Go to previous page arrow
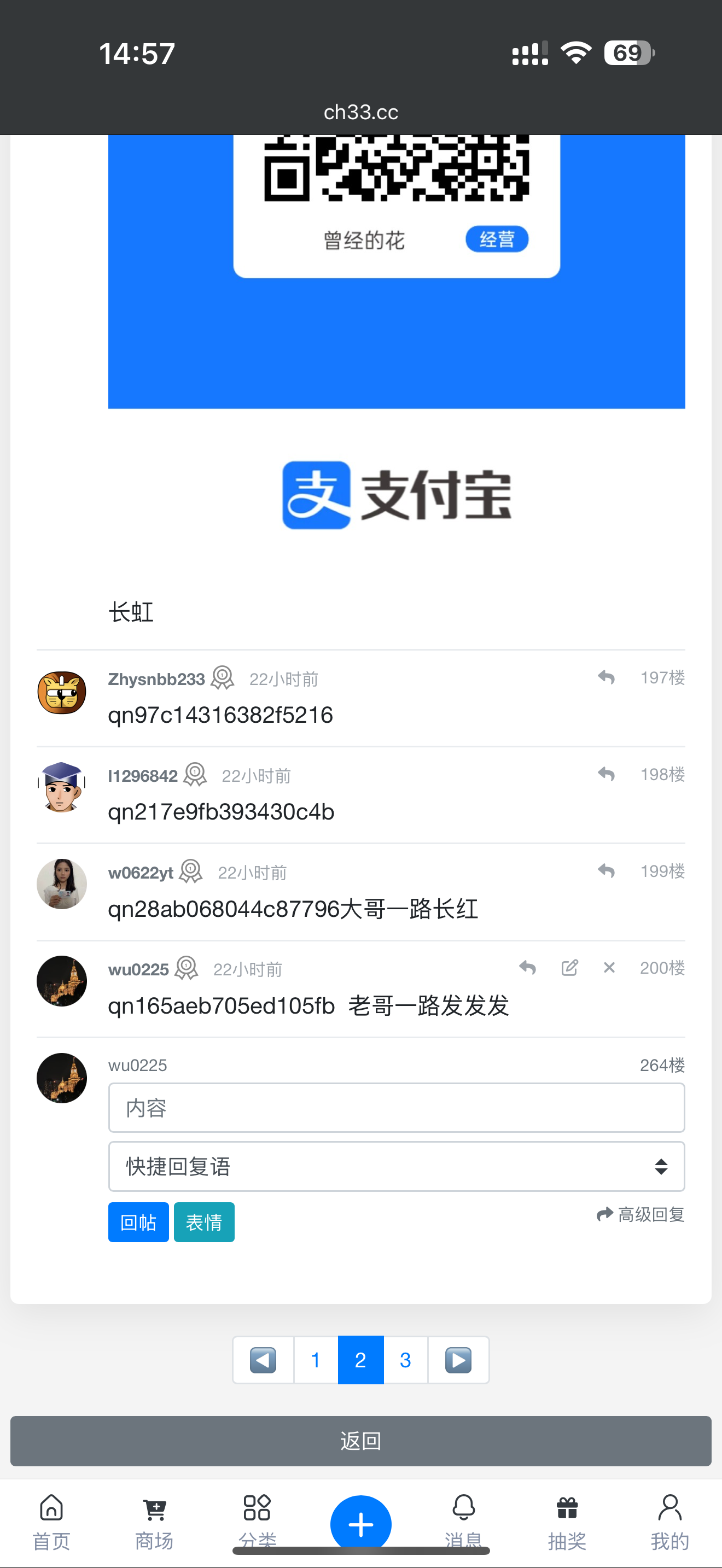Screen dimensions: 722x1568 (x=263, y=1360)
